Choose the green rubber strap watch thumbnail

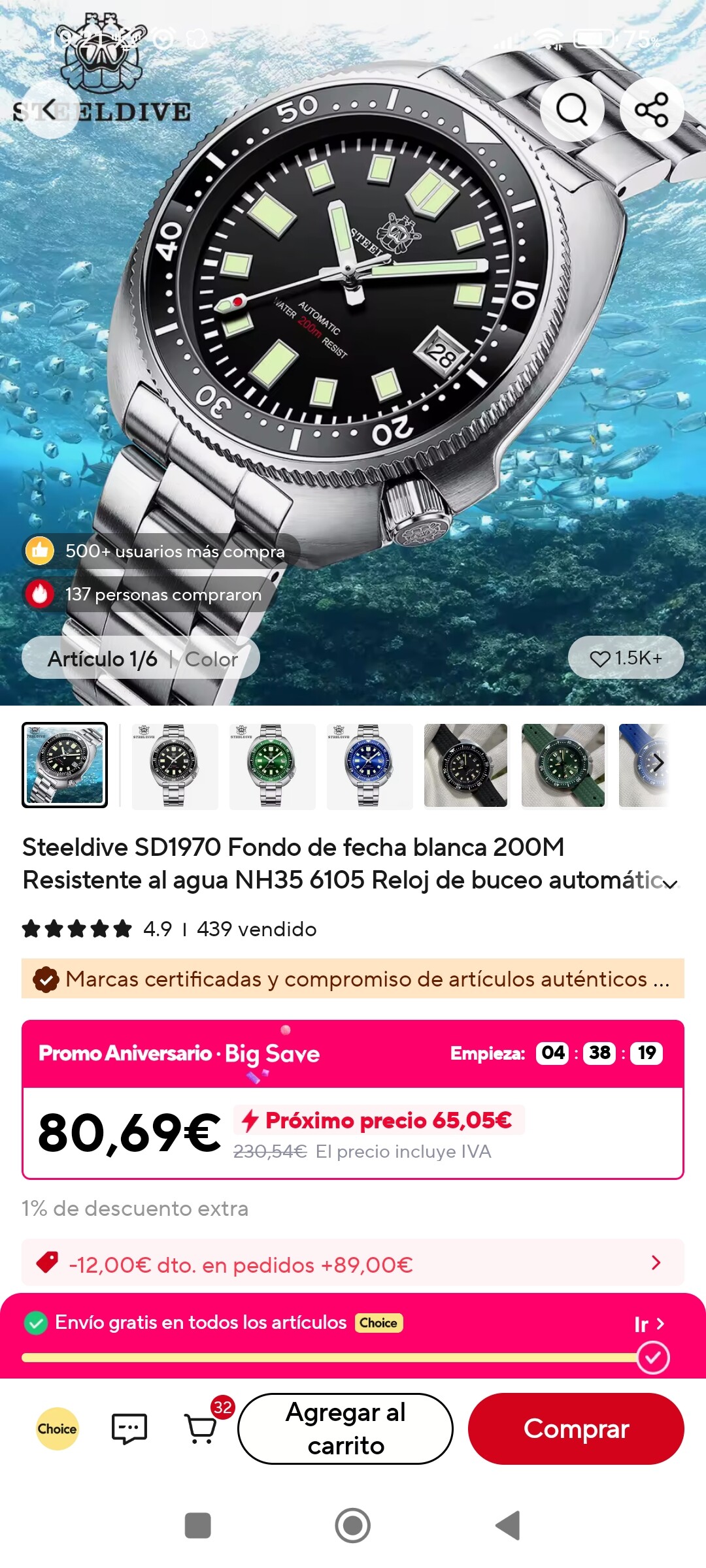563,766
